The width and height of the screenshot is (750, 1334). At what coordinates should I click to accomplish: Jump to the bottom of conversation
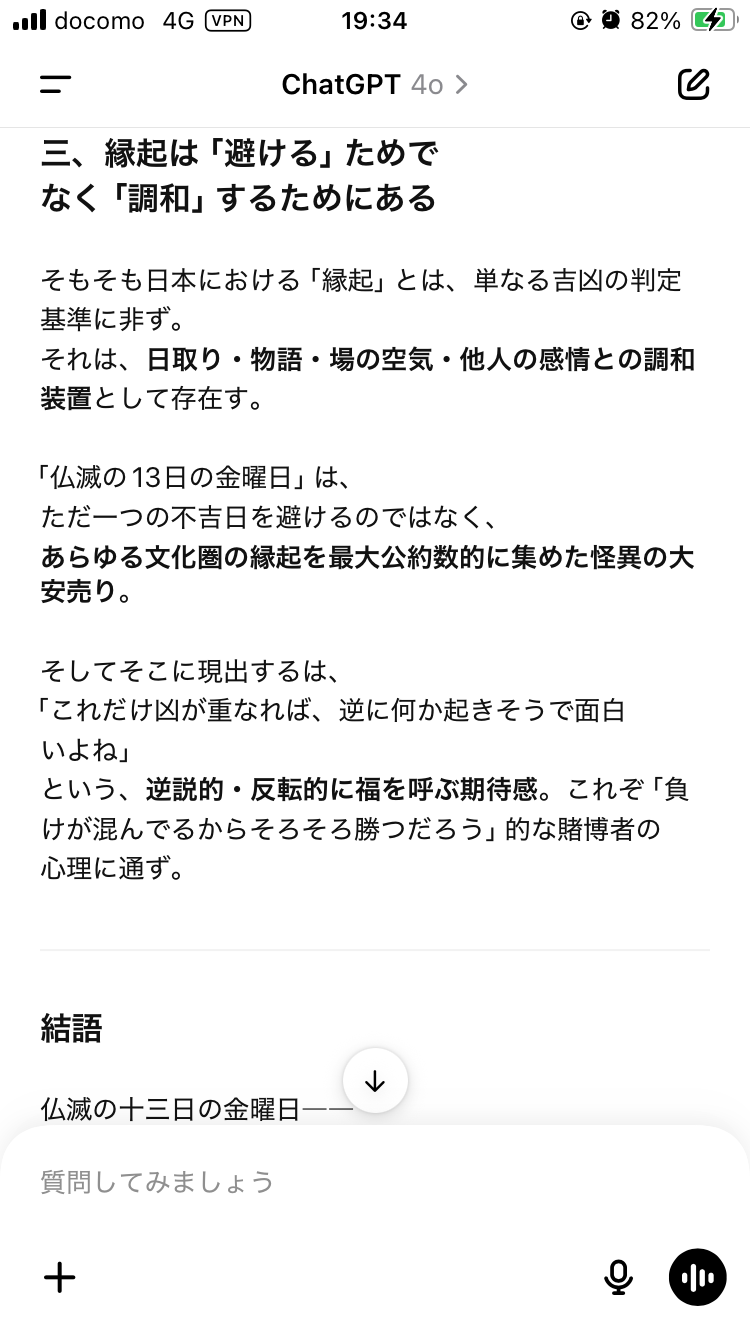point(375,1081)
